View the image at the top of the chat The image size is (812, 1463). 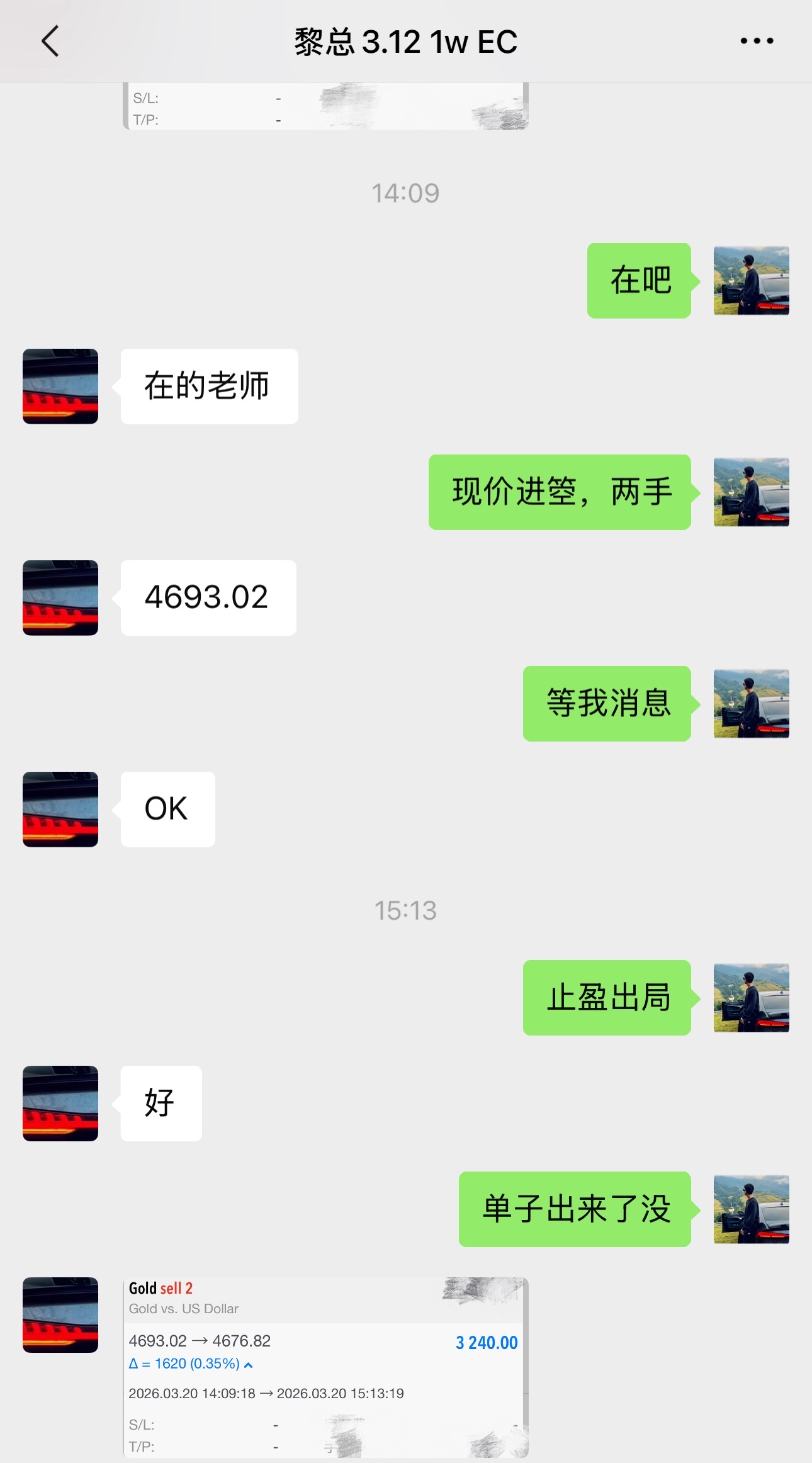[x=325, y=106]
